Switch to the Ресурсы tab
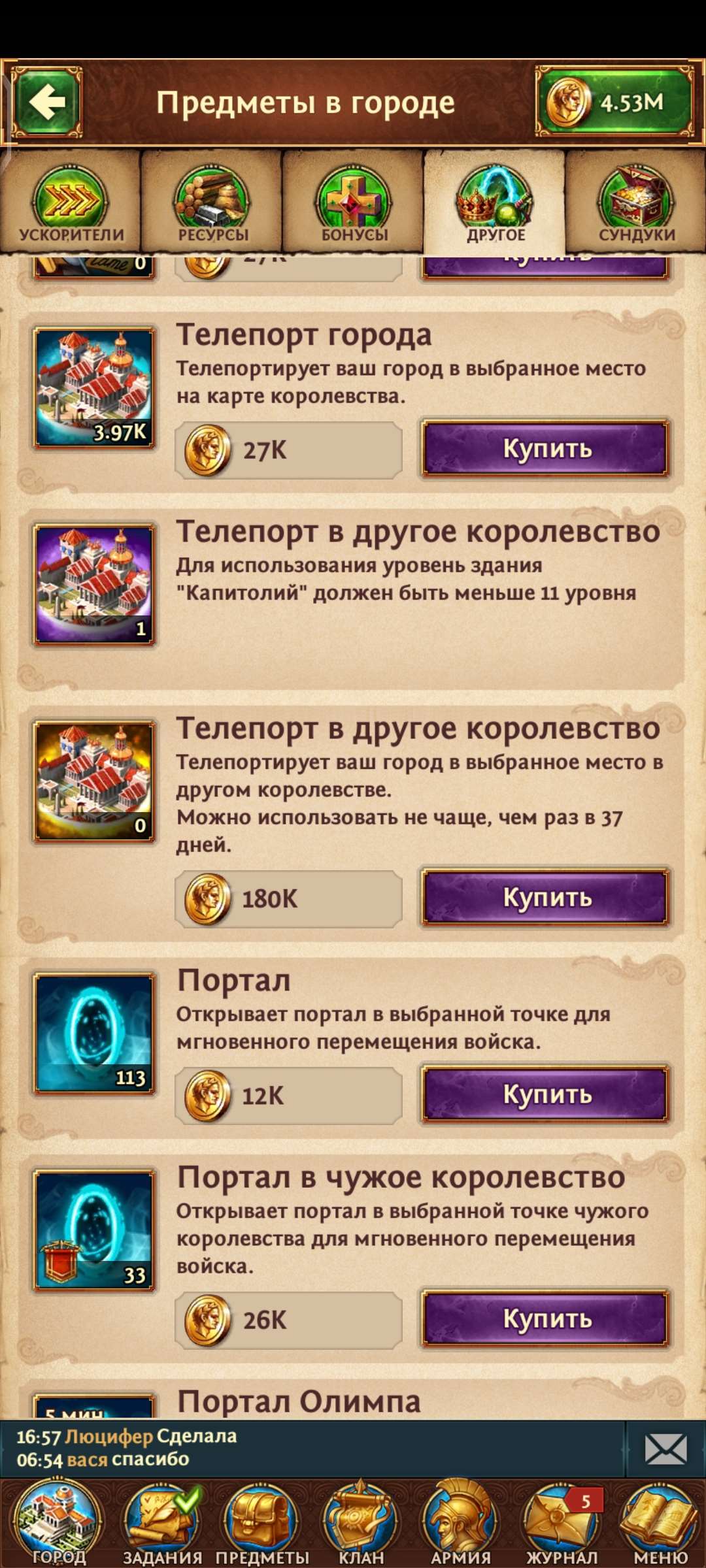 coord(212,203)
